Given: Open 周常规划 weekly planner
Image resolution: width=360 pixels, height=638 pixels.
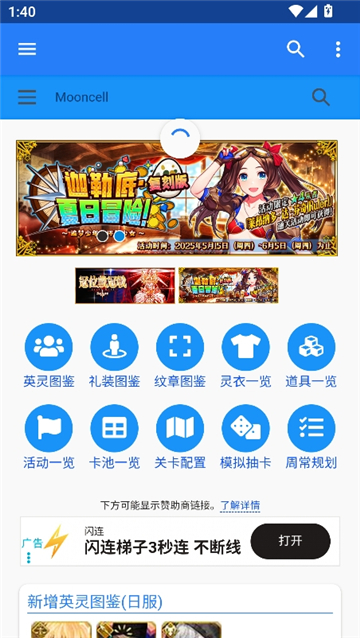Looking at the screenshot, I should coord(311,437).
